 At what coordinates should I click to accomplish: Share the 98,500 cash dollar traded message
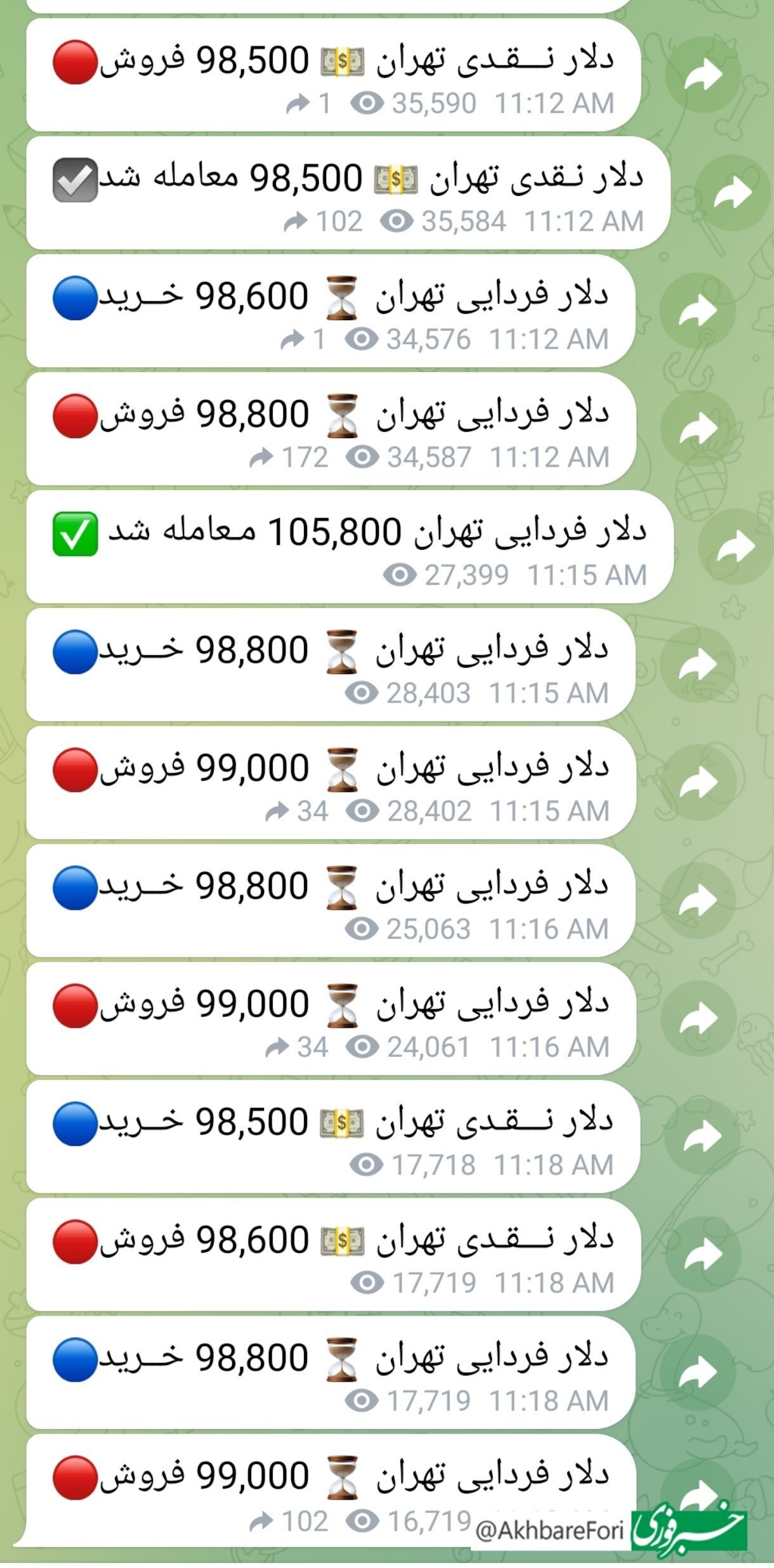(733, 193)
